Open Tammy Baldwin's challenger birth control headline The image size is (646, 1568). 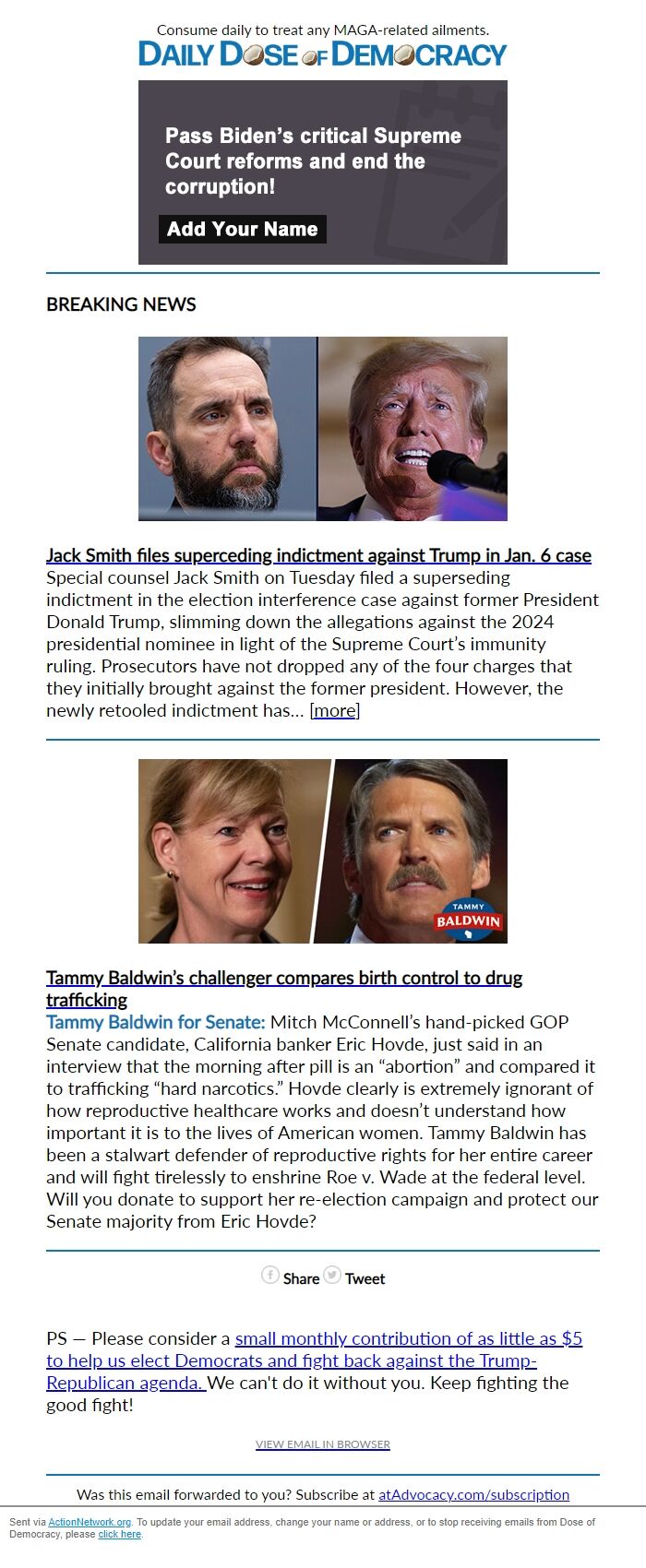[283, 978]
